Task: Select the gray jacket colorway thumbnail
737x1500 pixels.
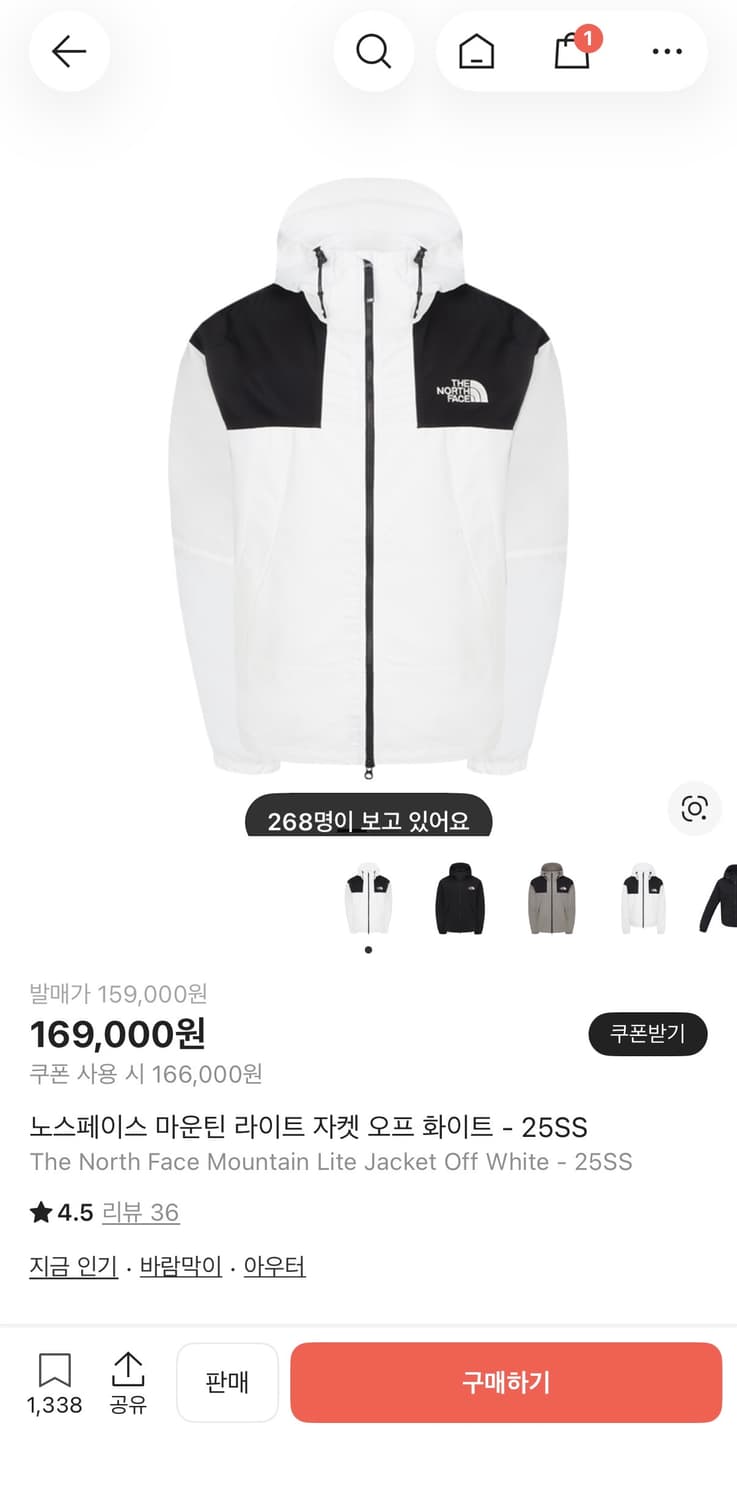Action: click(x=548, y=898)
